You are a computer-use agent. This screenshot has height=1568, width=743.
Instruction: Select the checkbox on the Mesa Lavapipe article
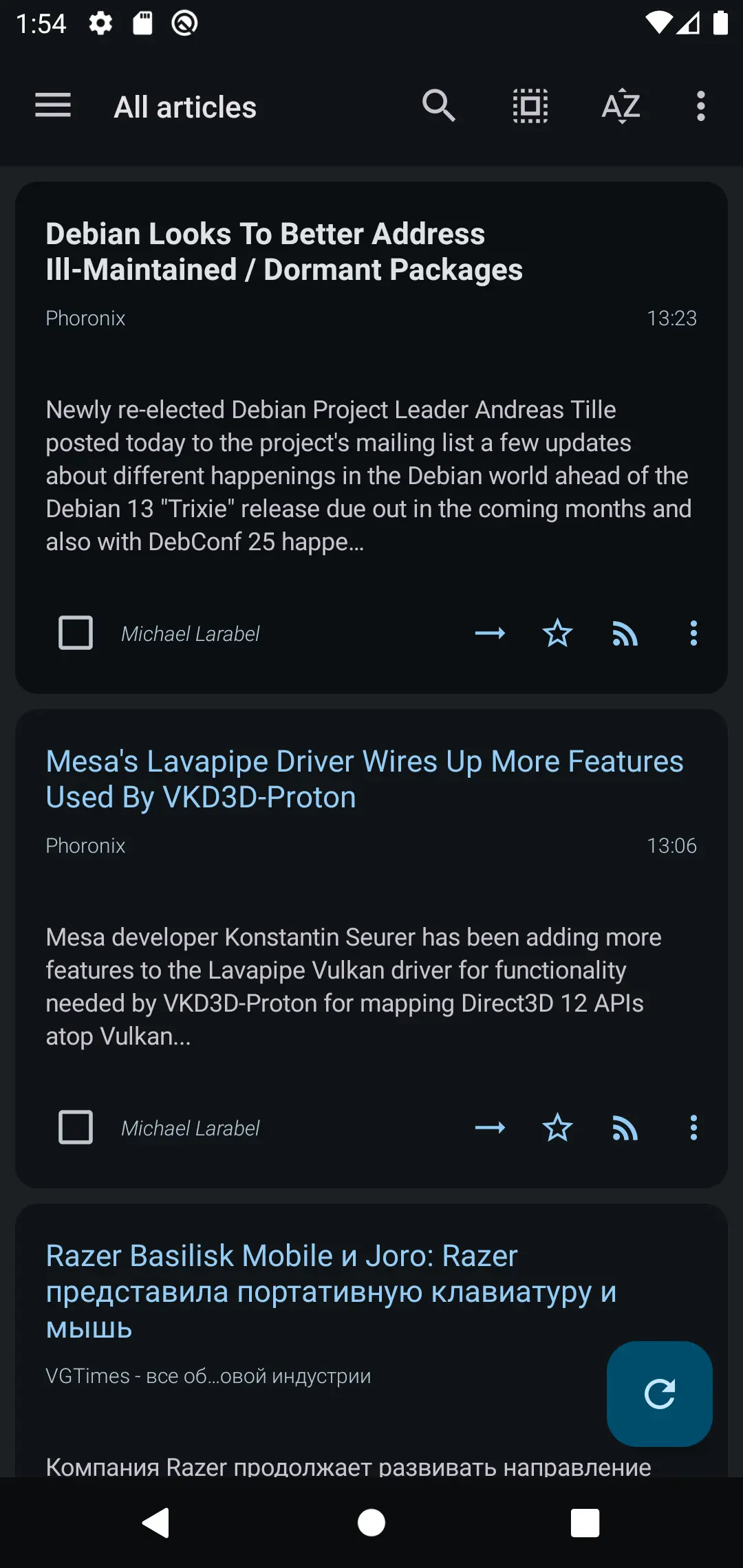[x=76, y=1127]
